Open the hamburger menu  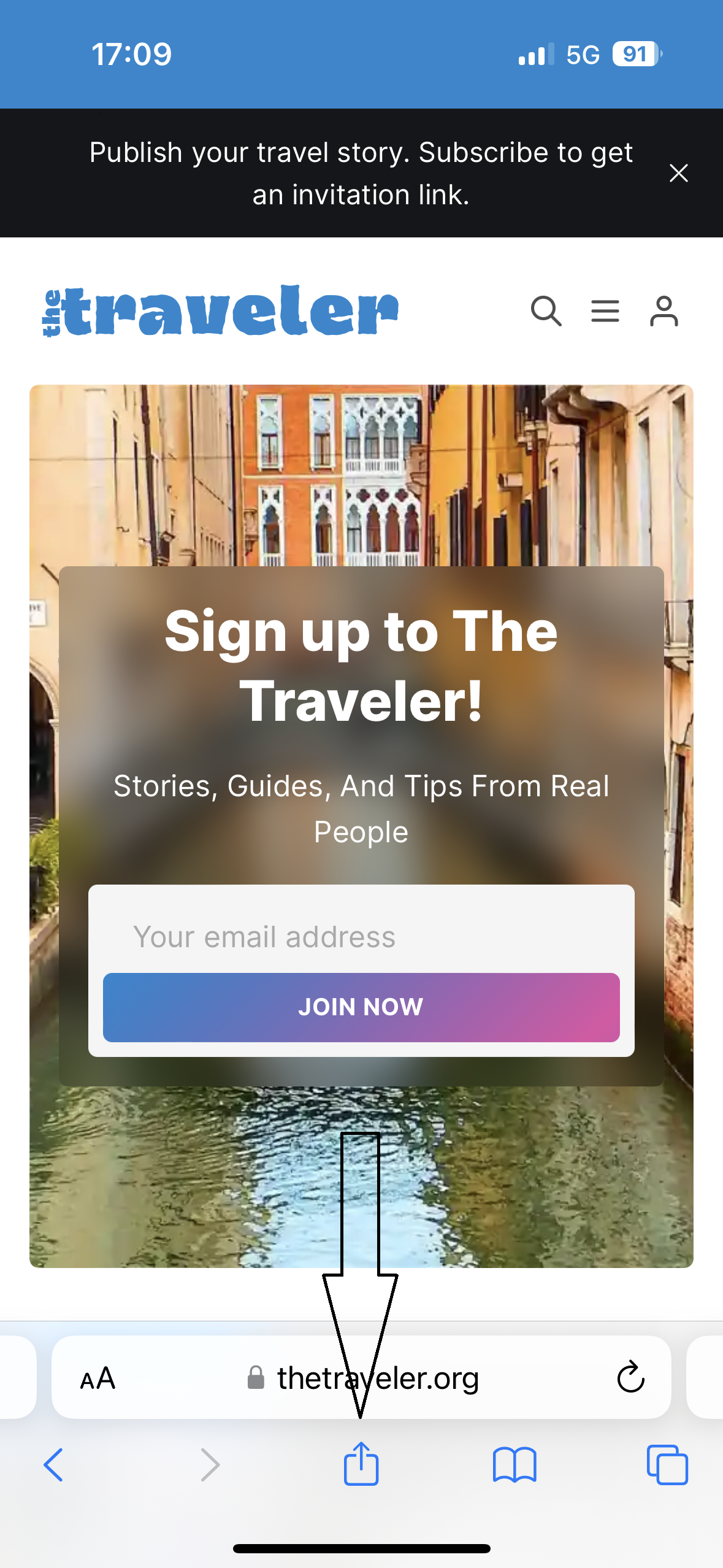605,311
